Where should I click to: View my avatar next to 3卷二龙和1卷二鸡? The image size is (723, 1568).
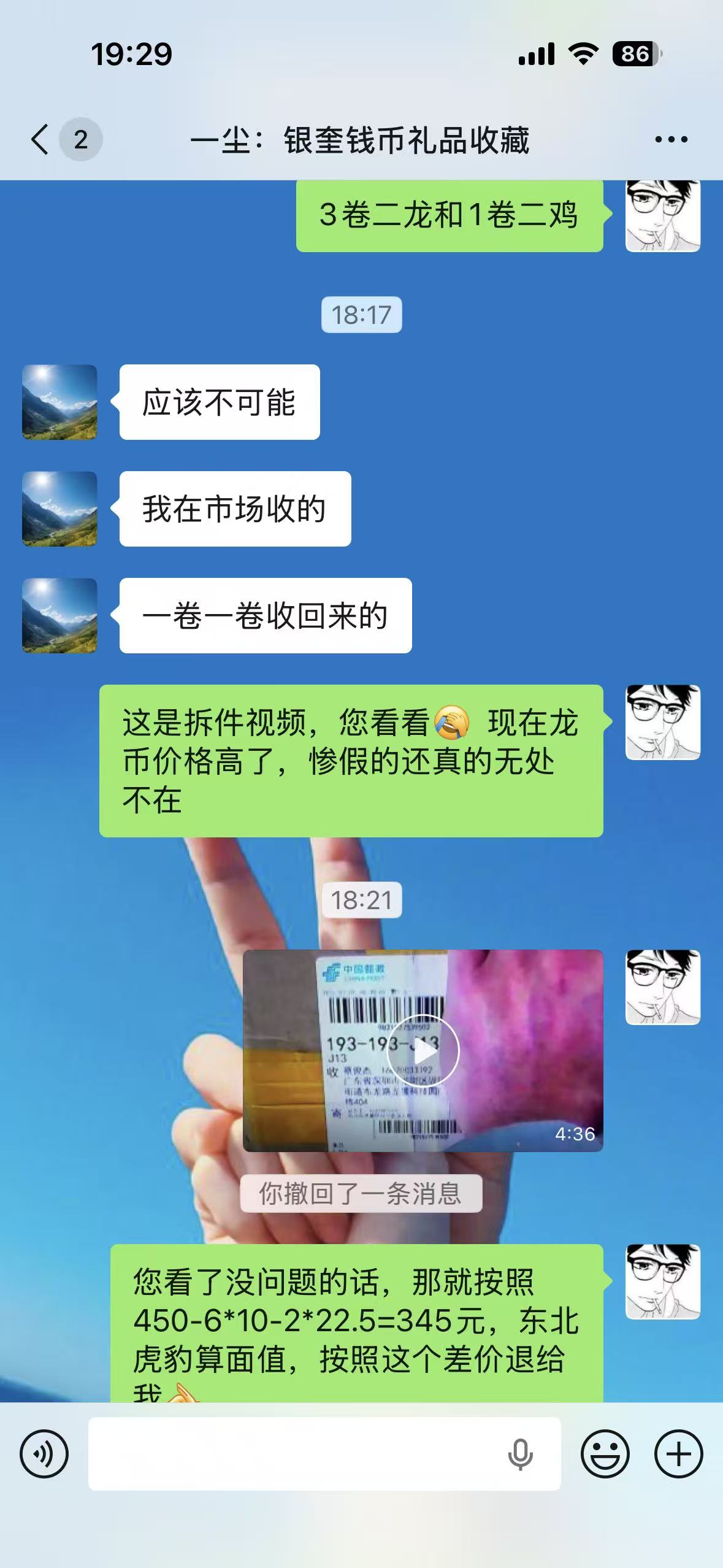pos(662,216)
